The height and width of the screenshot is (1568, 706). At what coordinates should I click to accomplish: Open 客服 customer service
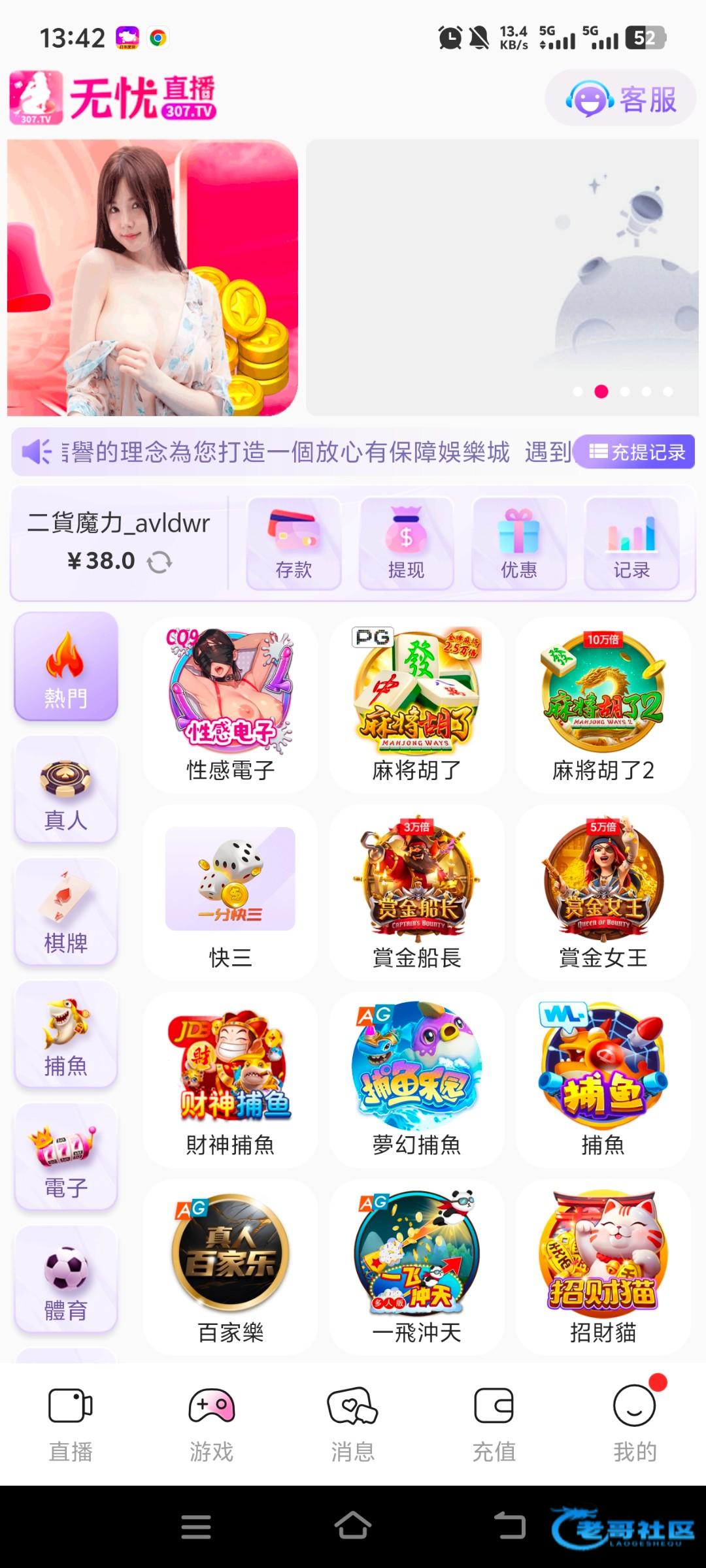tap(620, 99)
